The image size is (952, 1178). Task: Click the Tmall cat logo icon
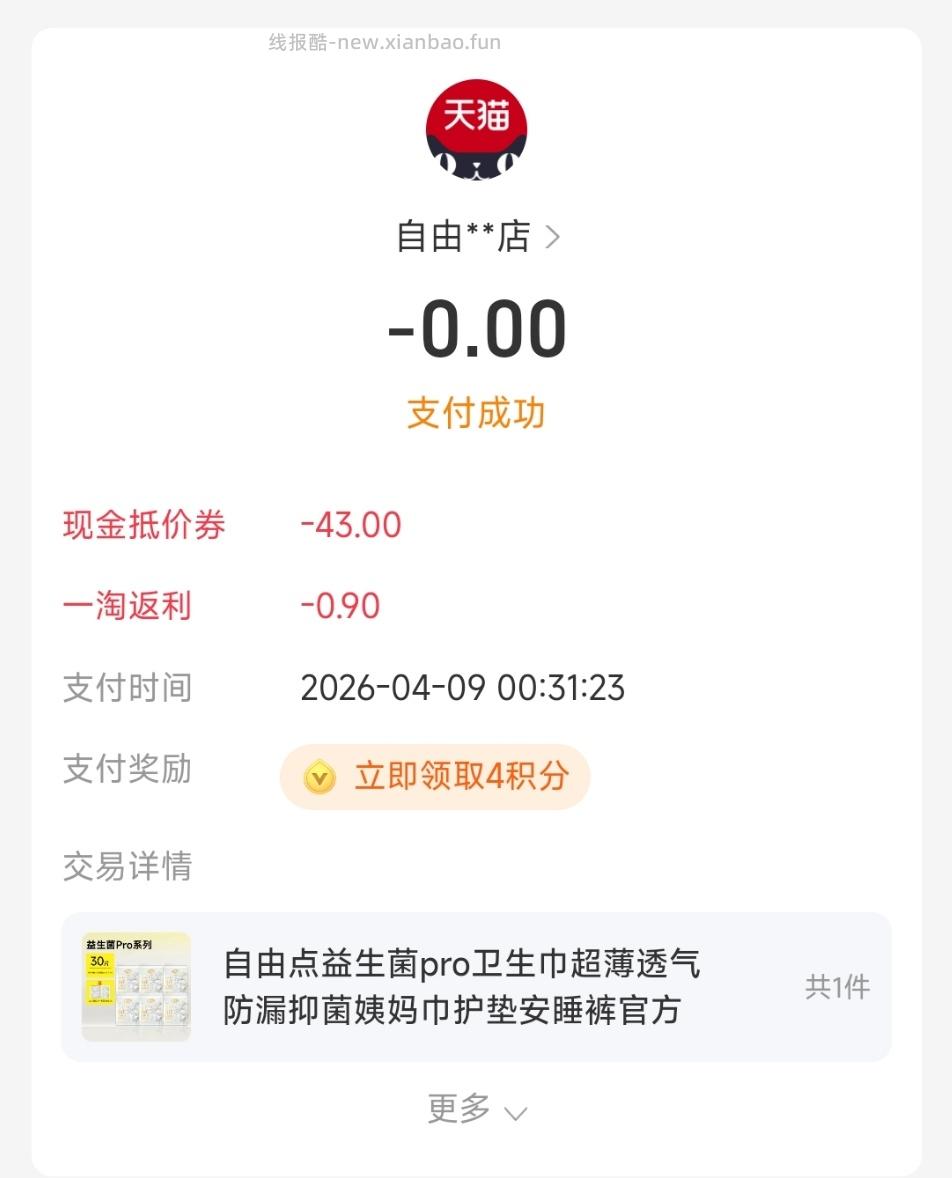[477, 127]
